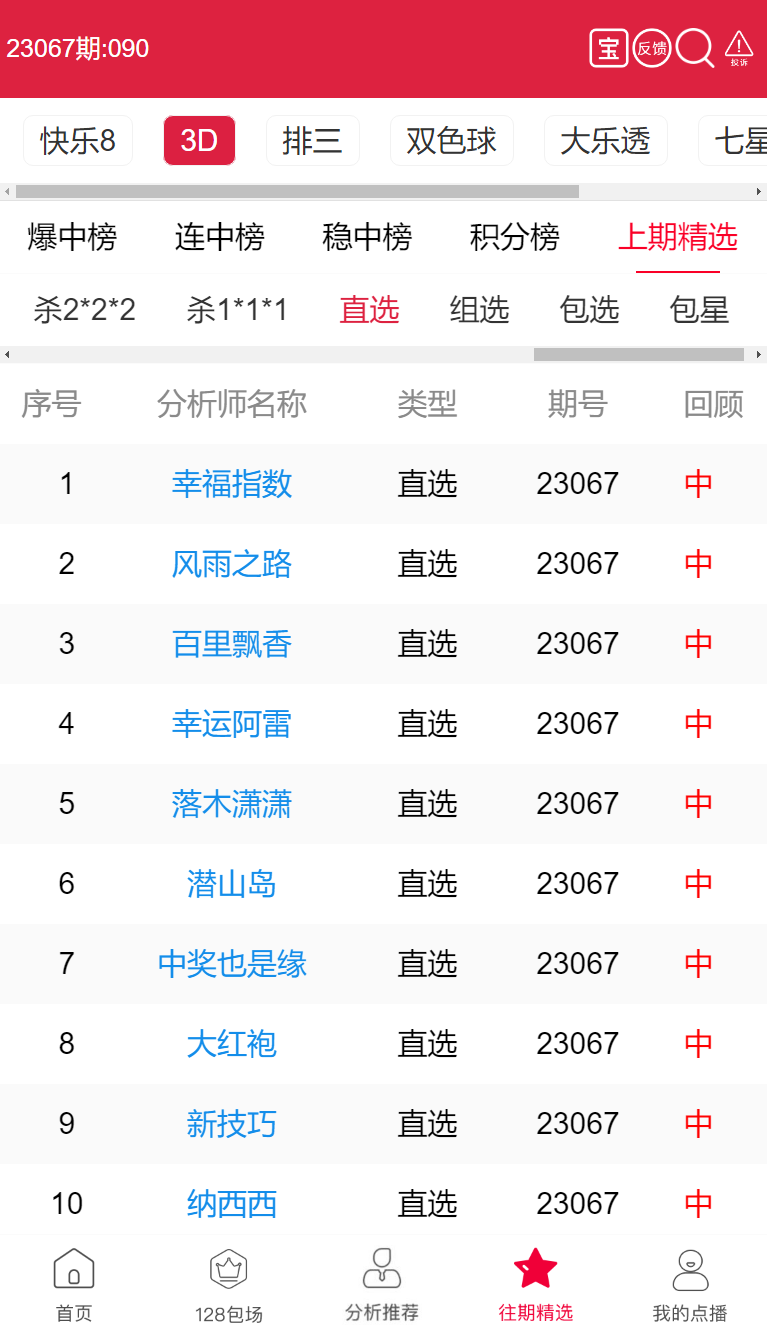The width and height of the screenshot is (768, 1329).
Task: Select the 排三 lottery tab
Action: [312, 141]
